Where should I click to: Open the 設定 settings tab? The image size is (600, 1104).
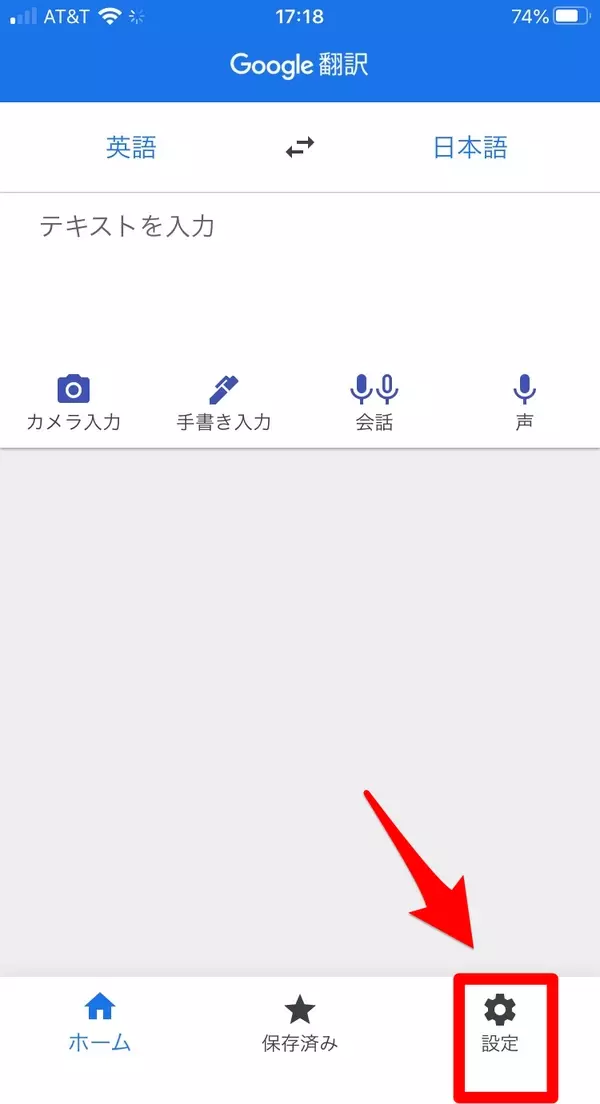tap(500, 1024)
